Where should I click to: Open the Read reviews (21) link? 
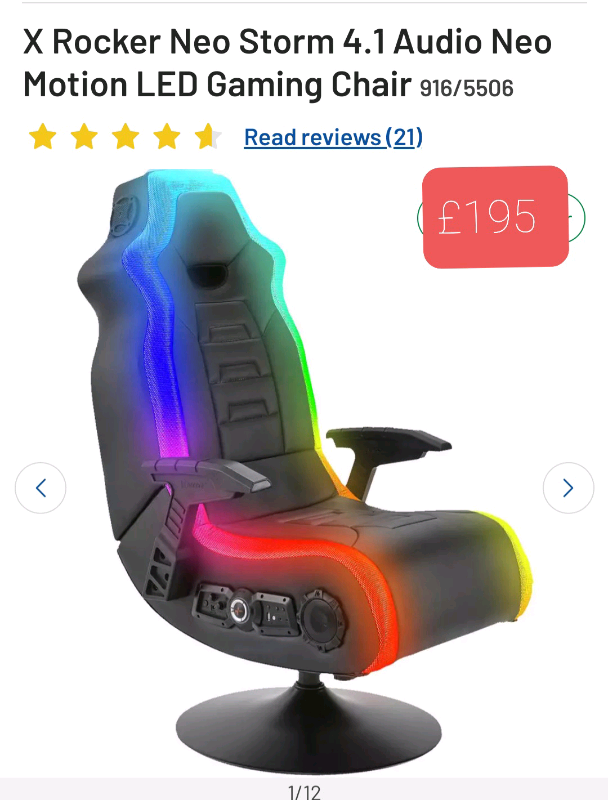point(333,137)
